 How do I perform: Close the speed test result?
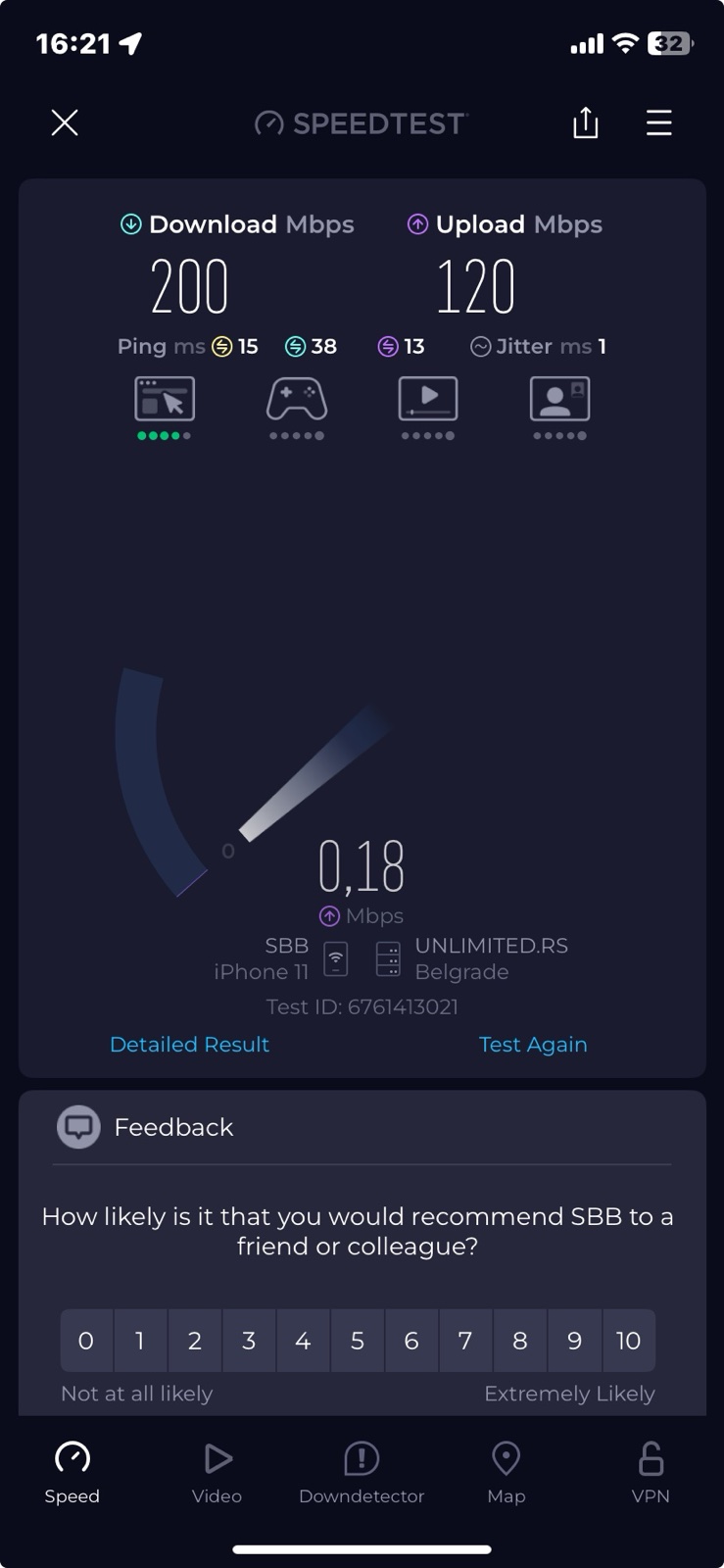[x=65, y=123]
